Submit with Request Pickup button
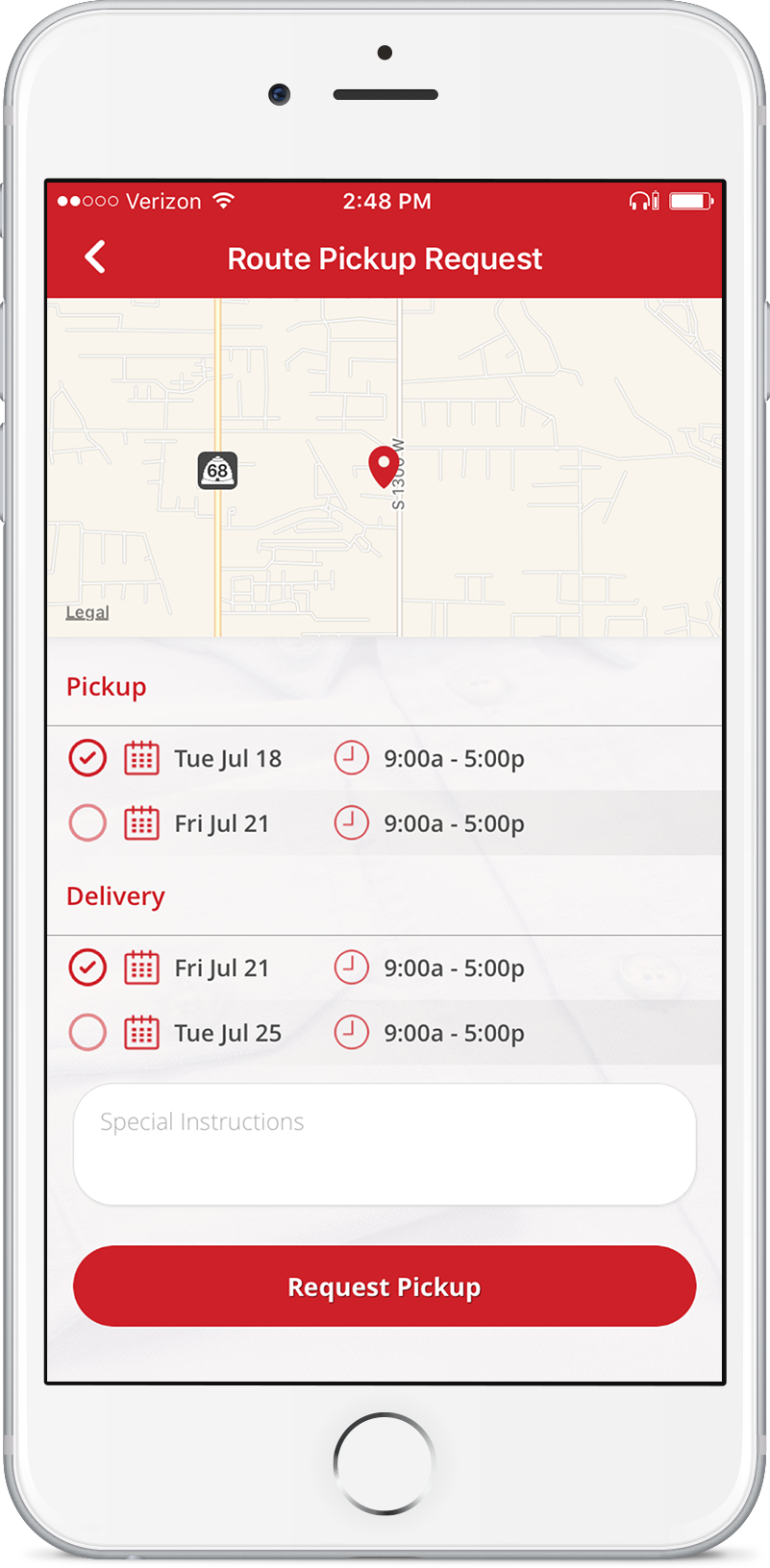Screen dimensions: 770x1568 coord(385,1286)
